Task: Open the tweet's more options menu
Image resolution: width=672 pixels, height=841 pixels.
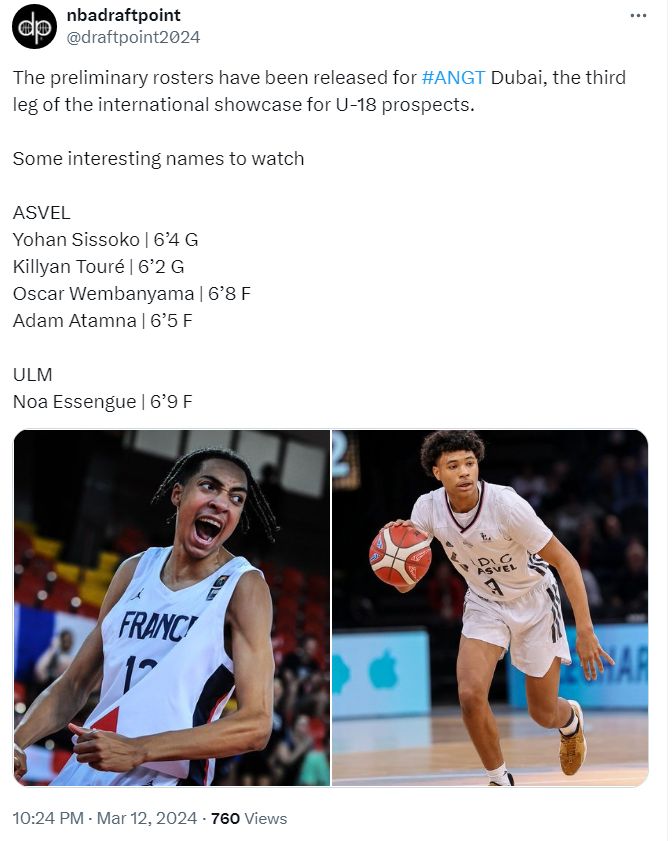Action: coord(637,16)
